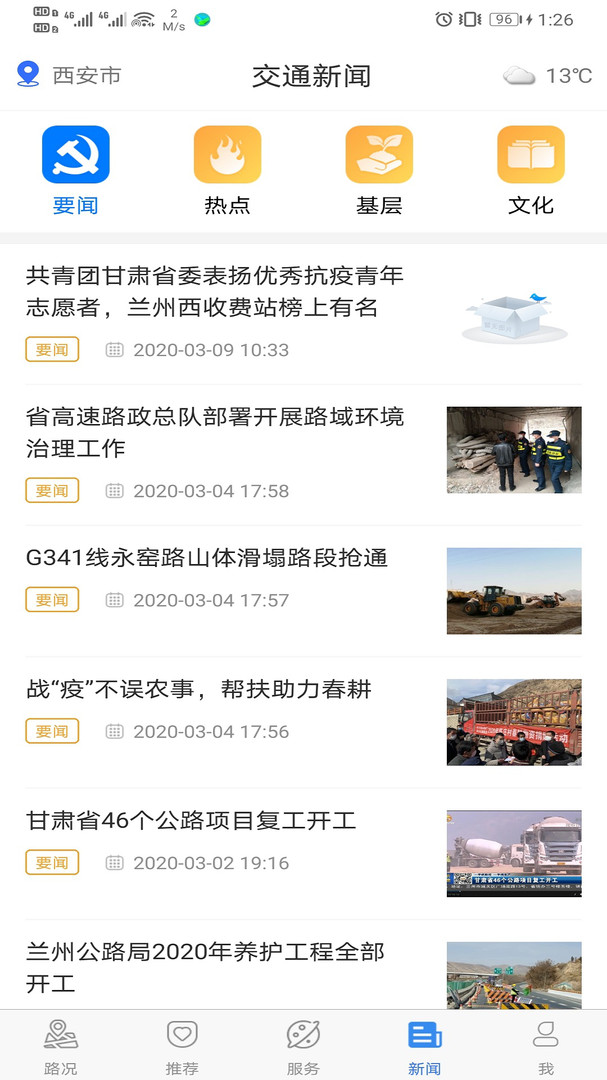
Task: Select the 要闻 news category
Action: (76, 170)
